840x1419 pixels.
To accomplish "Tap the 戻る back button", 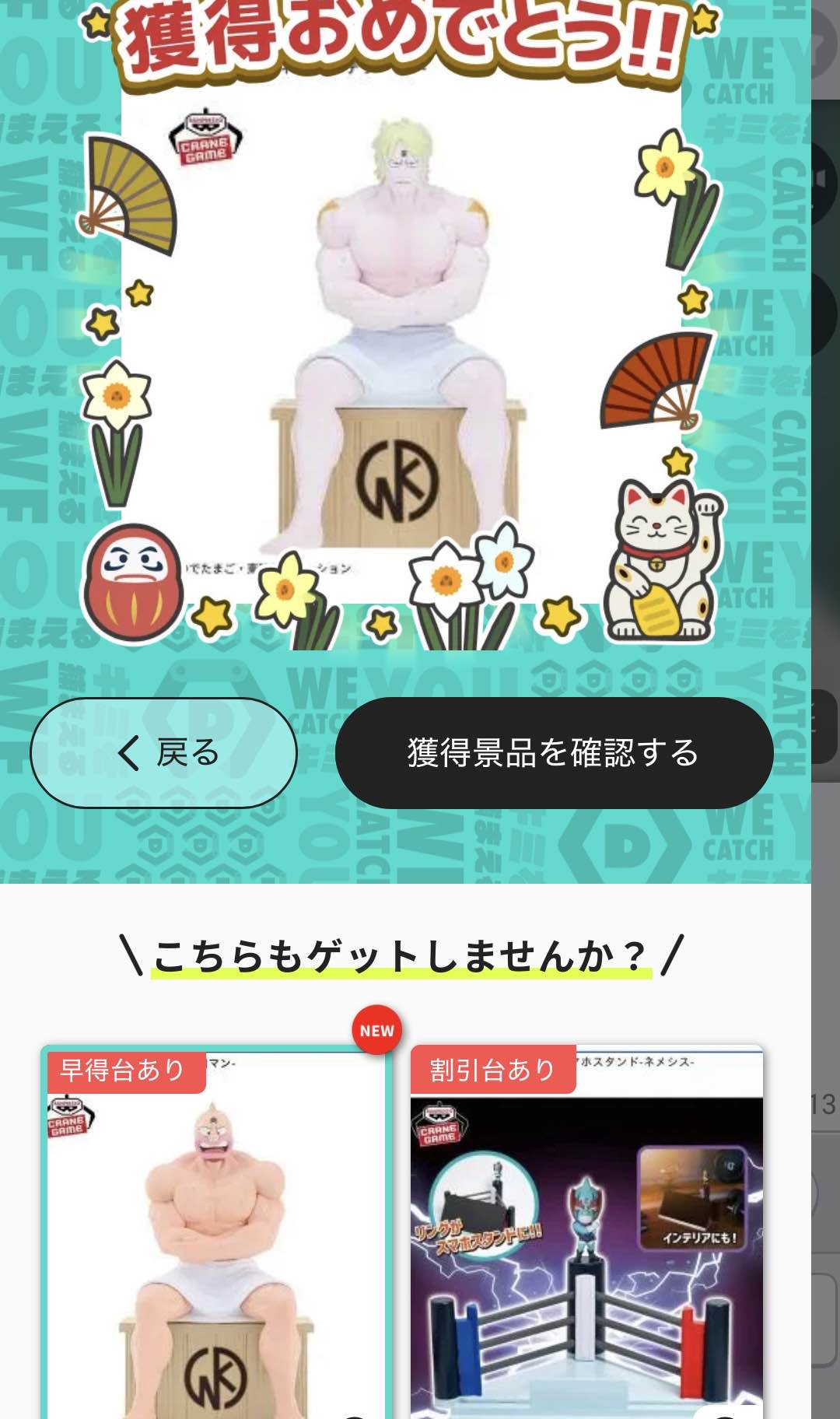I will click(x=164, y=753).
